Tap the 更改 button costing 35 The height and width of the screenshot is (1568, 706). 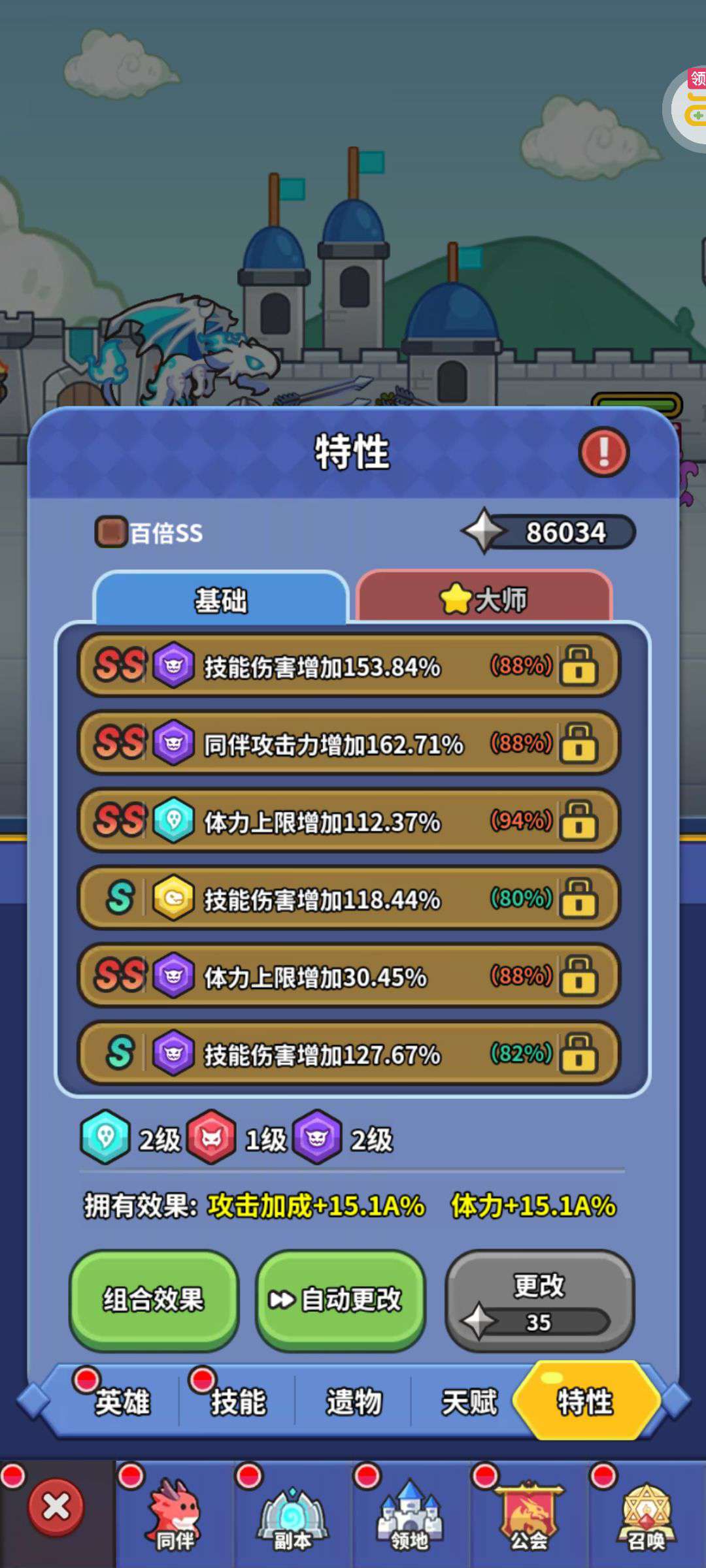[539, 1299]
